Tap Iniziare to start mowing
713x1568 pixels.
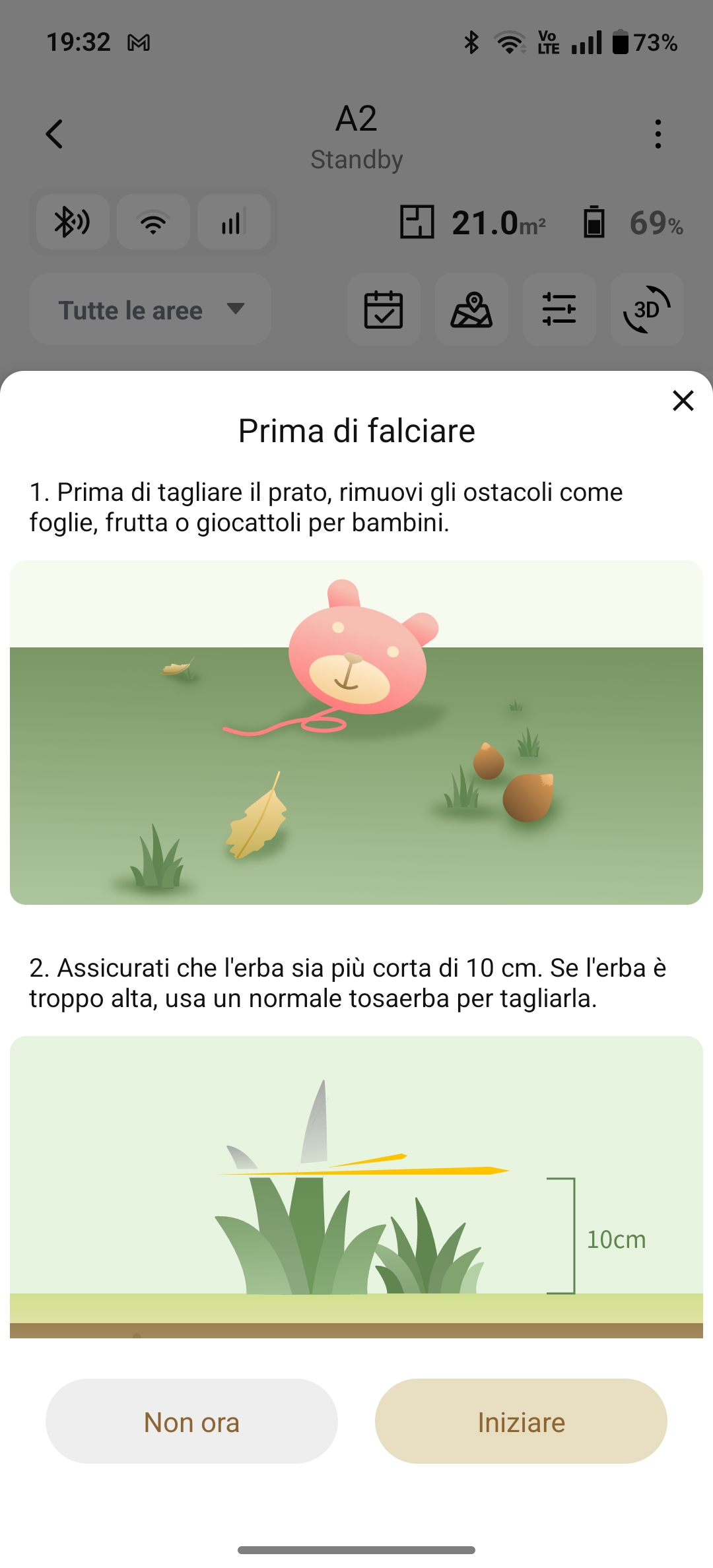point(521,1421)
